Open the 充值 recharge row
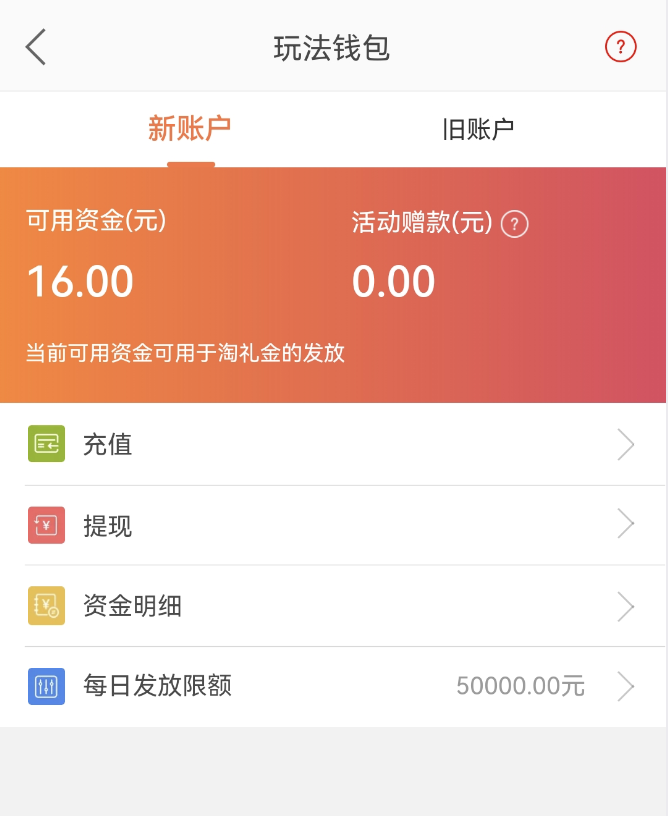This screenshot has height=816, width=668. [333, 444]
